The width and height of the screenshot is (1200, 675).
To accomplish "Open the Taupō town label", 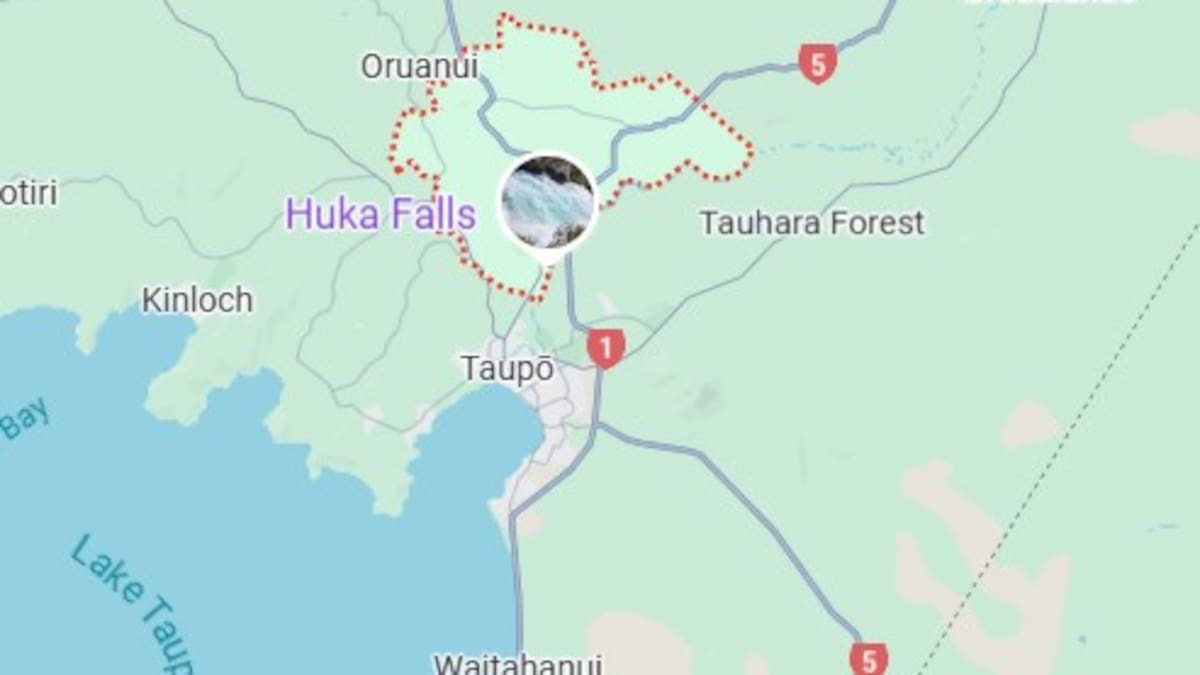I will [x=507, y=368].
